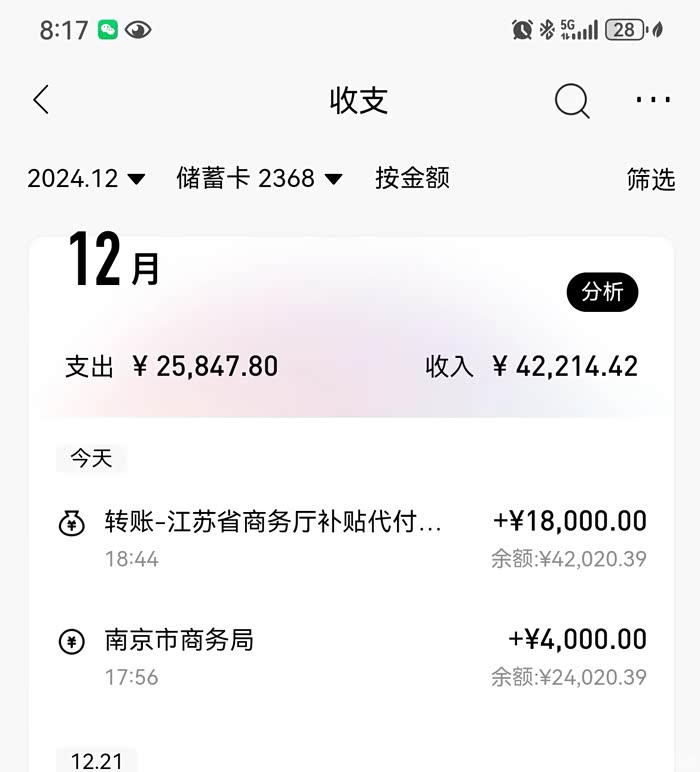Open the 南京市商务局 transaction details

click(350, 657)
